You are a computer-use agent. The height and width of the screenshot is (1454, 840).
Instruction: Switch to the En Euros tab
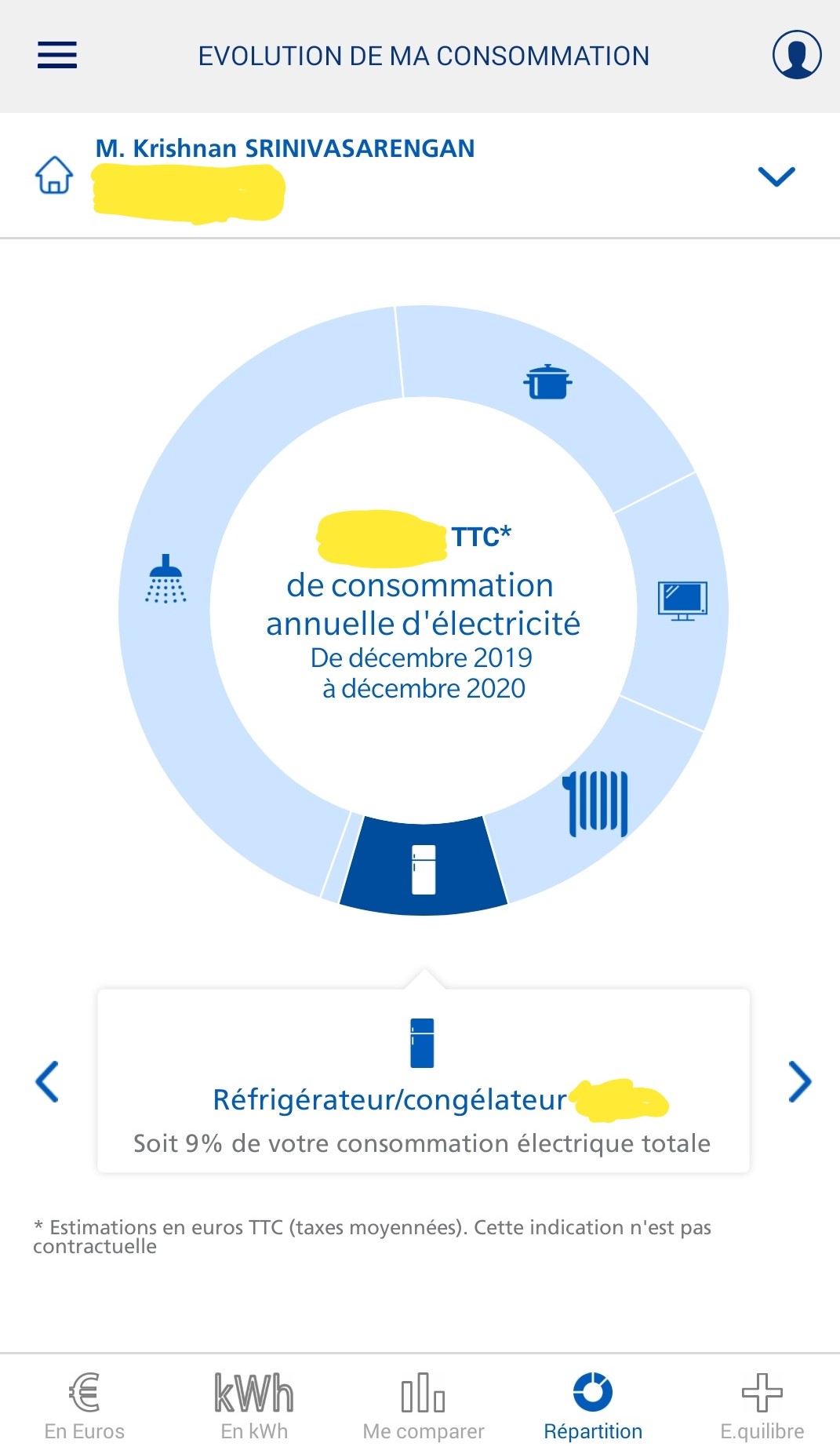click(85, 1406)
